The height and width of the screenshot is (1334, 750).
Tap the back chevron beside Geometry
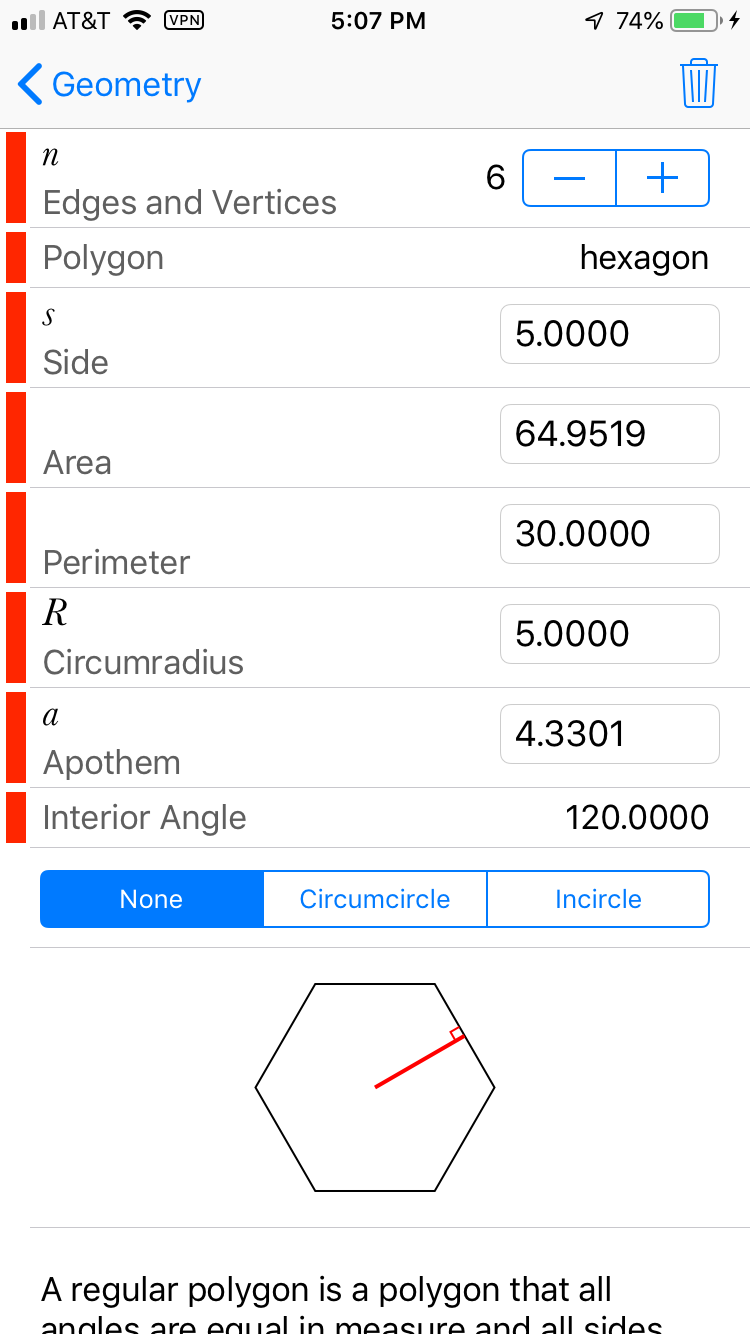tap(29, 85)
